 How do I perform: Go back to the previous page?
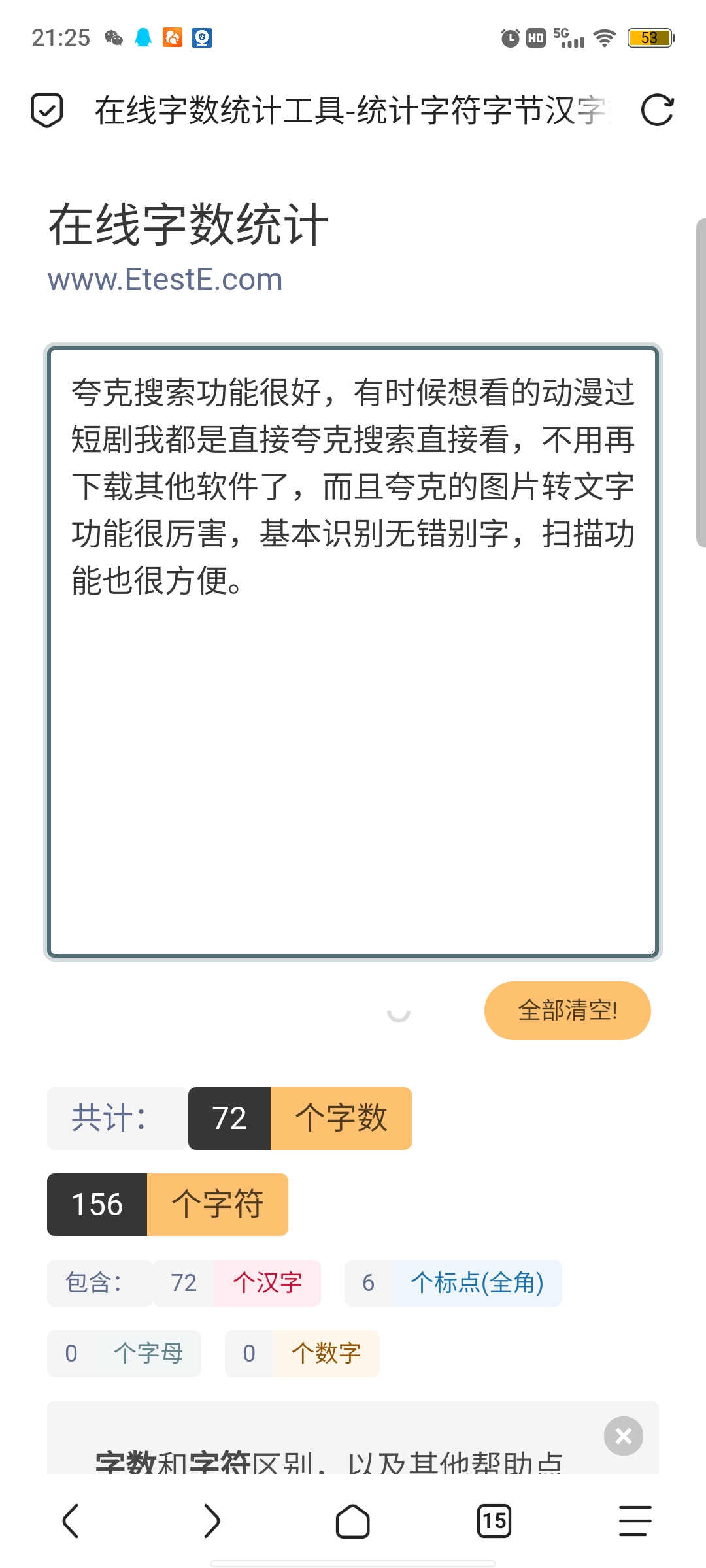(x=71, y=1521)
